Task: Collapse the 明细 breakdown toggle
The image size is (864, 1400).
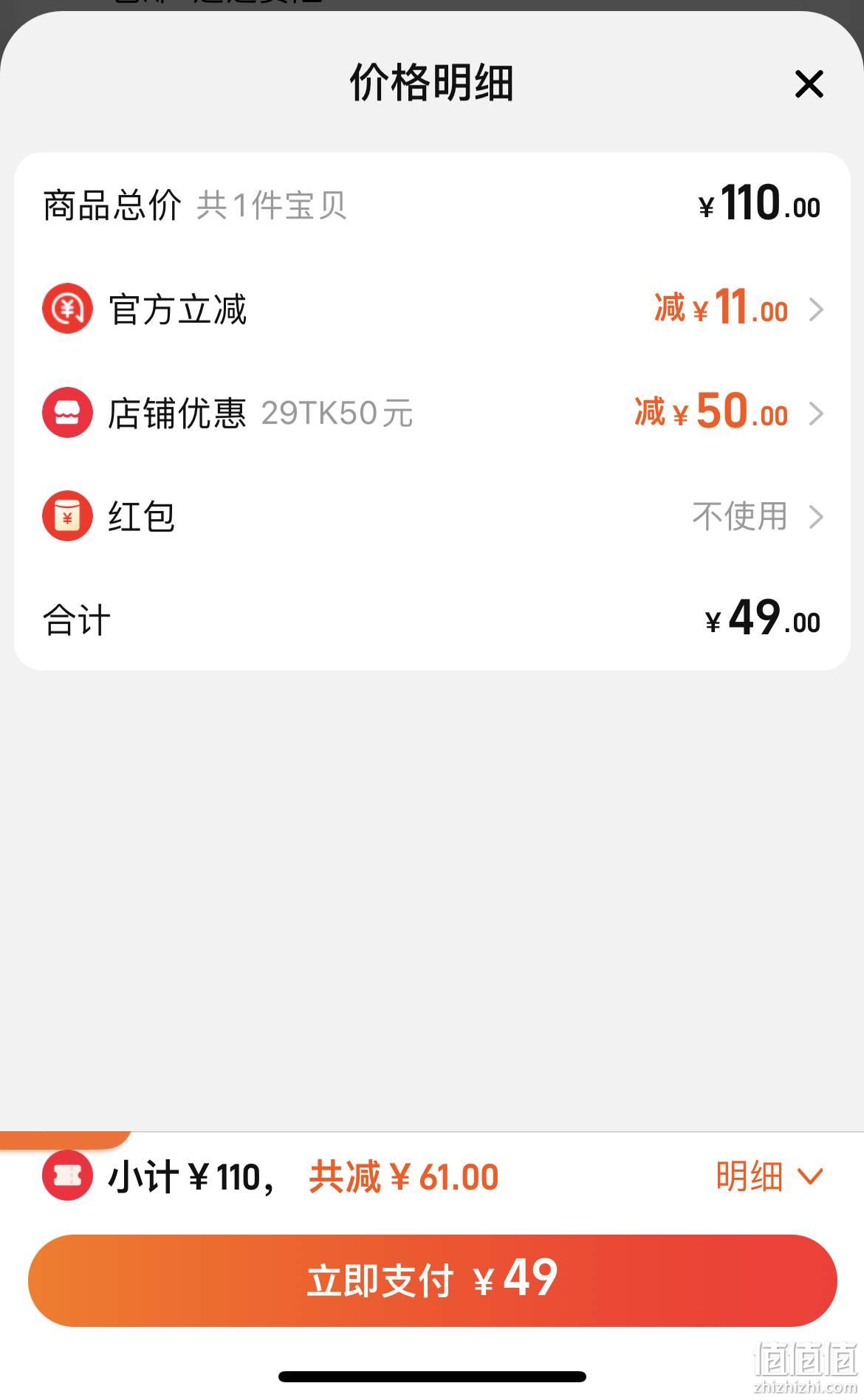Action: (x=769, y=1176)
